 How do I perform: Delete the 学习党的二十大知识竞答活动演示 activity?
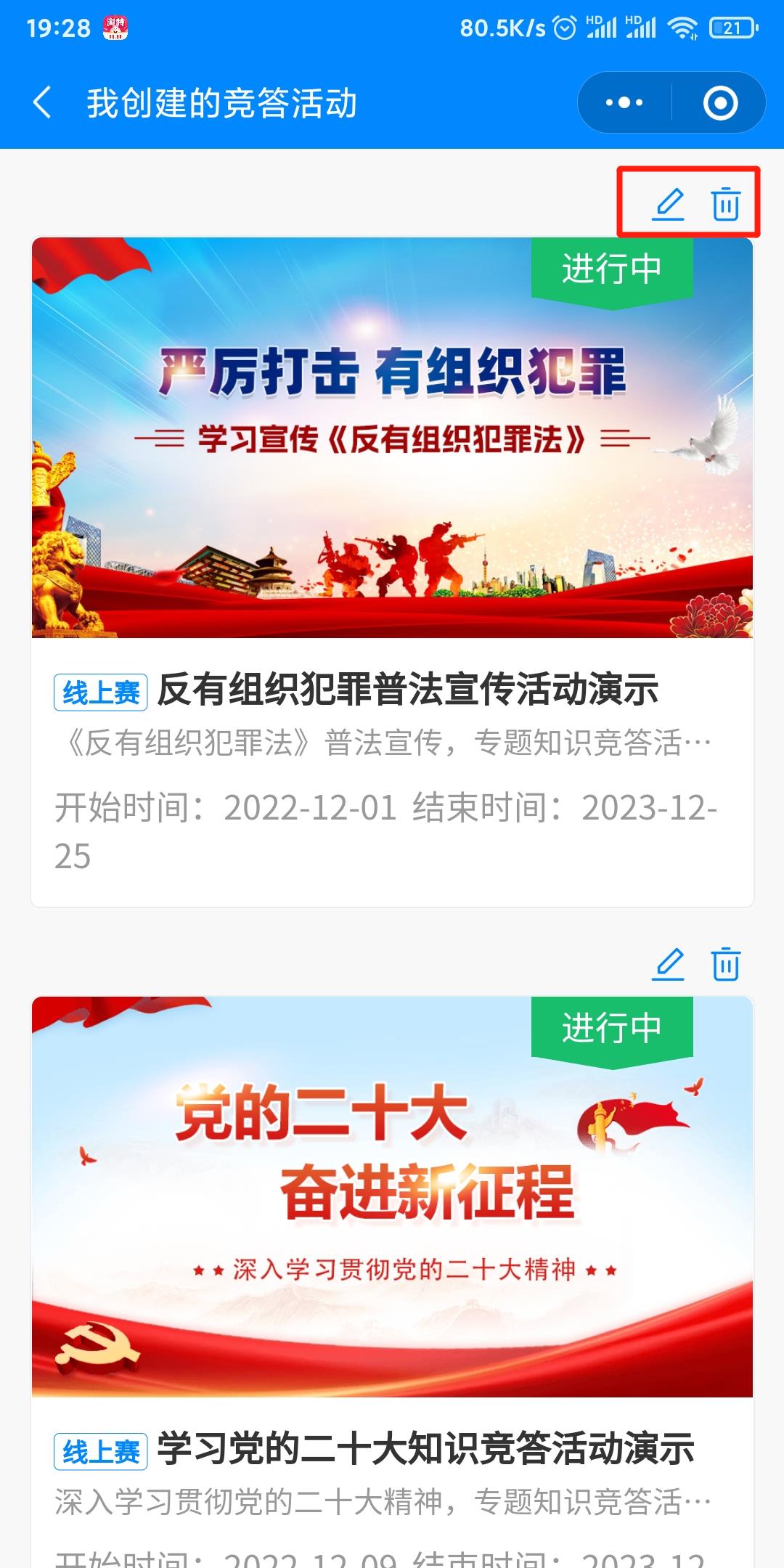point(725,965)
